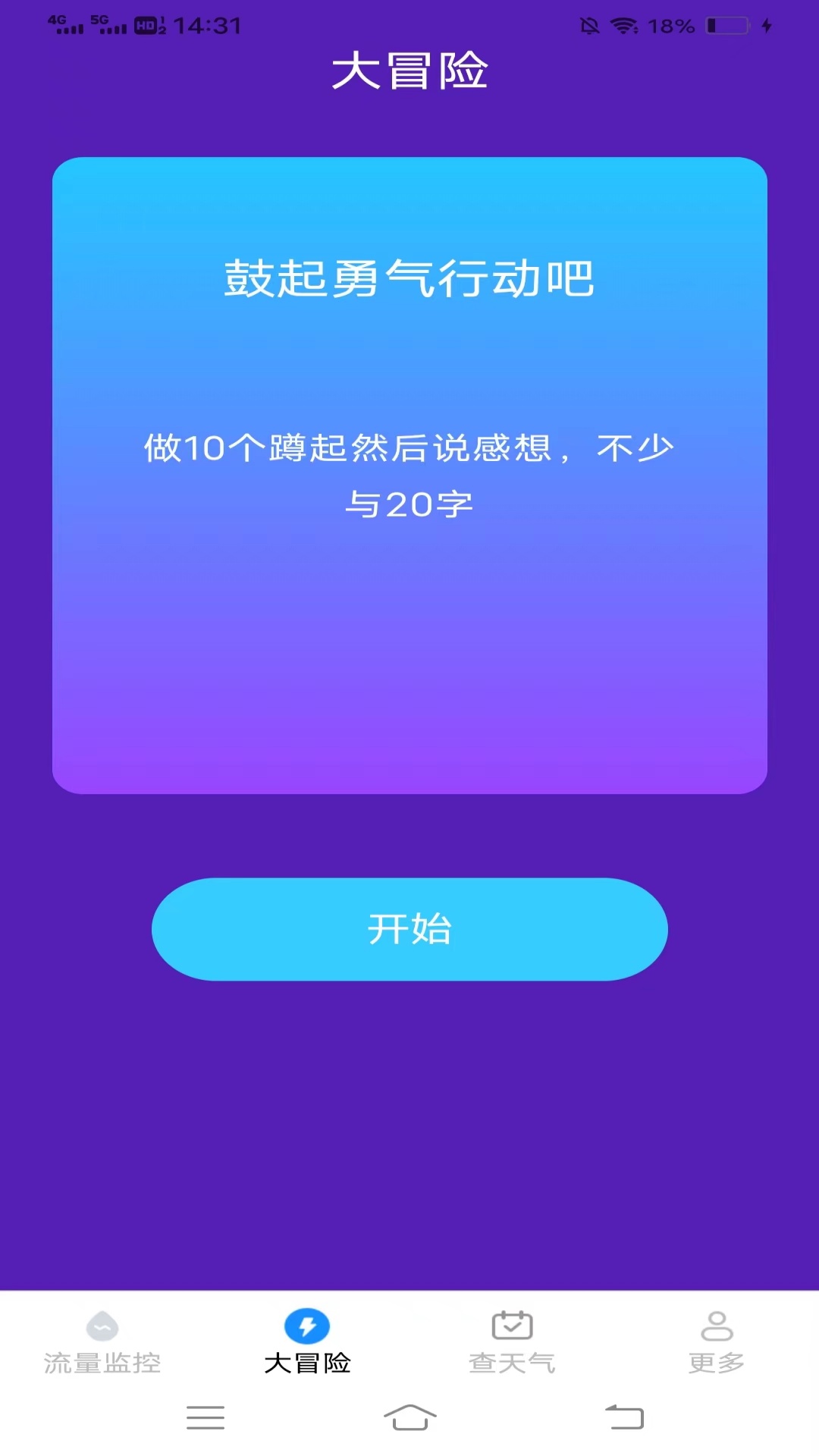
Task: Tap the 开始 button
Action: click(409, 929)
